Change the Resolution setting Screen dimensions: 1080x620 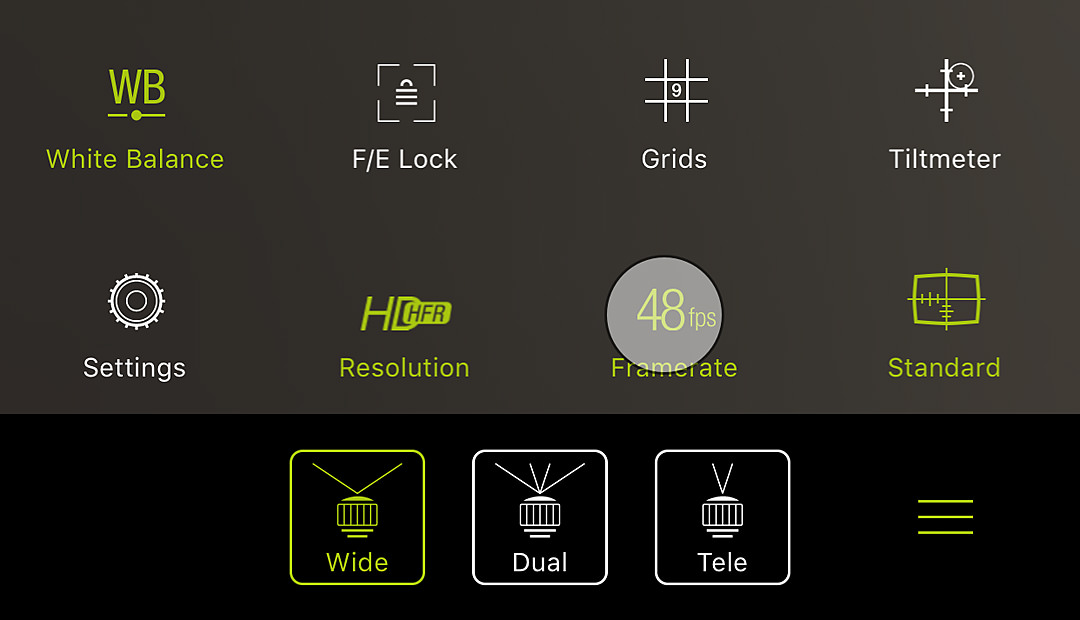pyautogui.click(x=405, y=325)
